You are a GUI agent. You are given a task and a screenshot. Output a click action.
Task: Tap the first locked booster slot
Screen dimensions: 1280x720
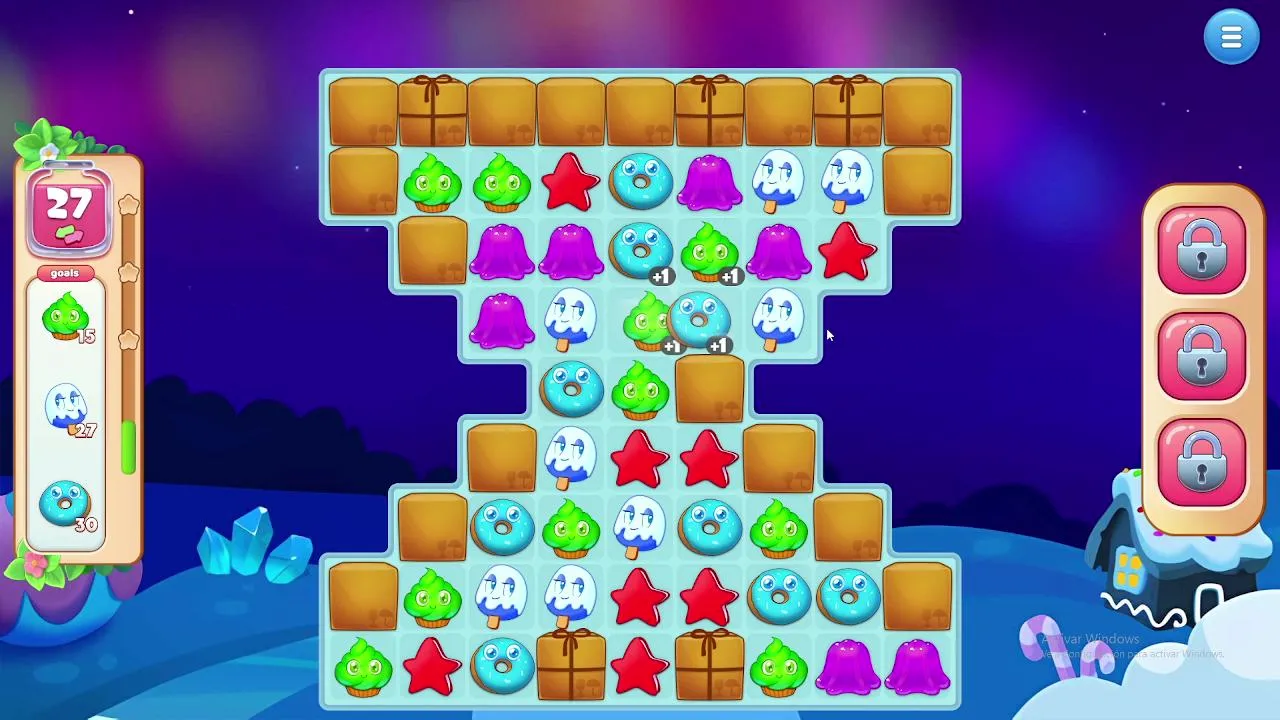[1202, 249]
